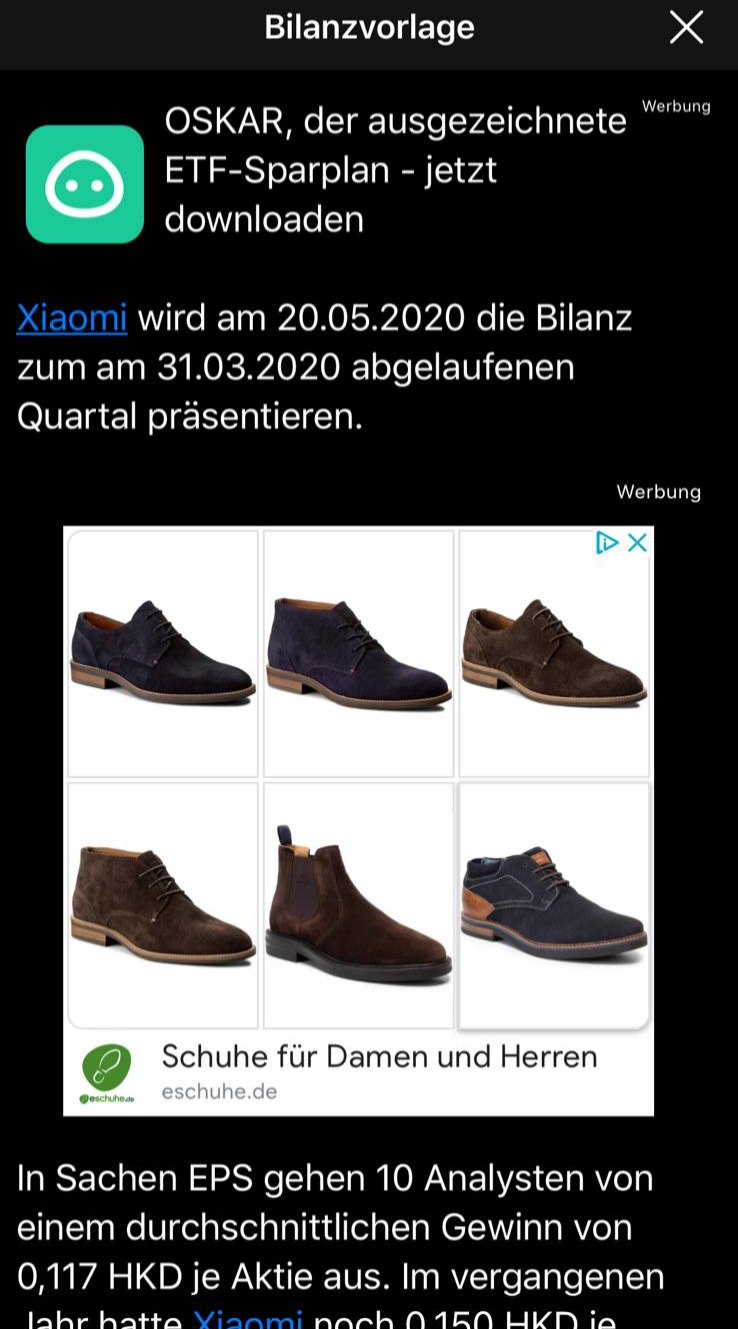
Task: Tap the Werbung label beside the OSKAR banner
Action: tap(676, 105)
